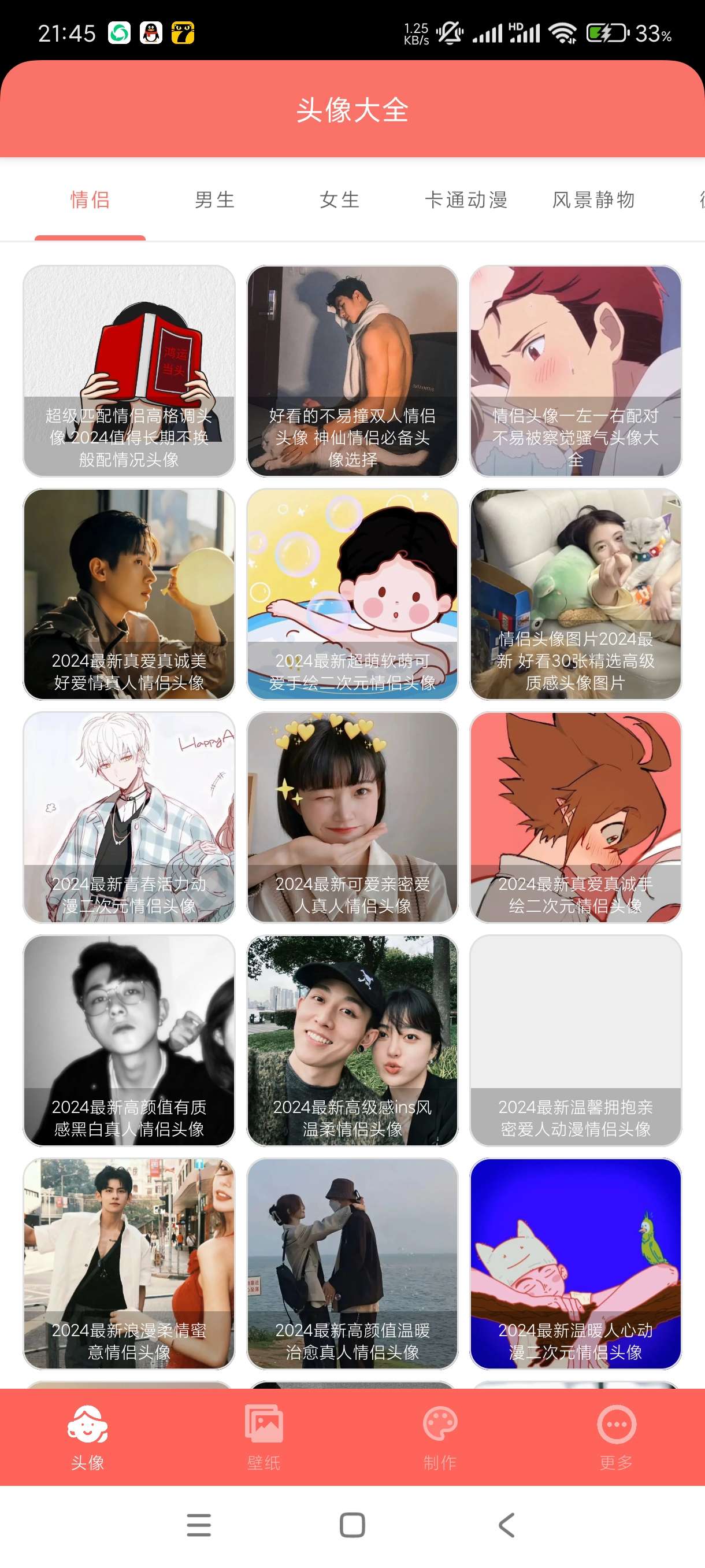Open 超级匹配情侣高格调头像 card
This screenshot has width=705, height=1568.
tap(129, 371)
